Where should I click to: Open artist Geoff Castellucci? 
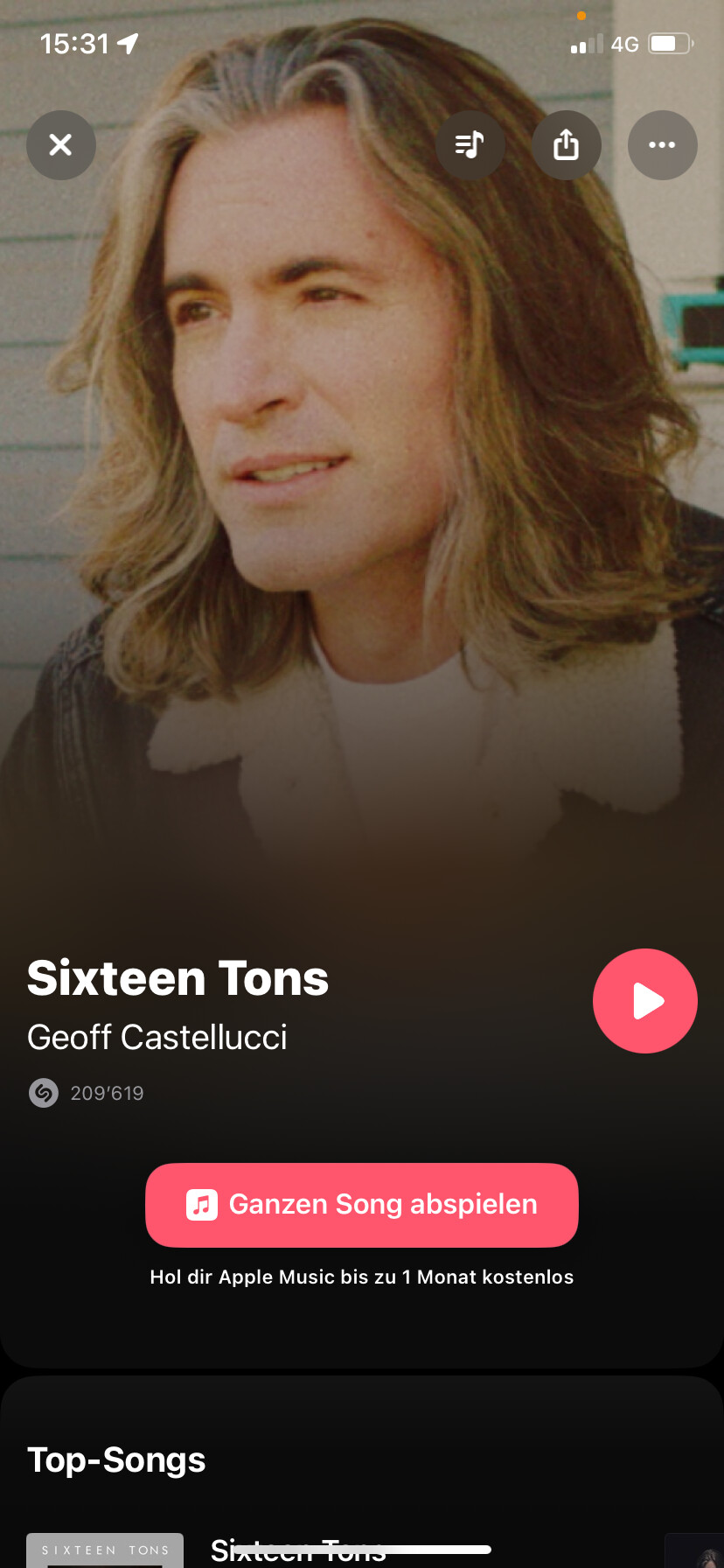click(x=157, y=1037)
